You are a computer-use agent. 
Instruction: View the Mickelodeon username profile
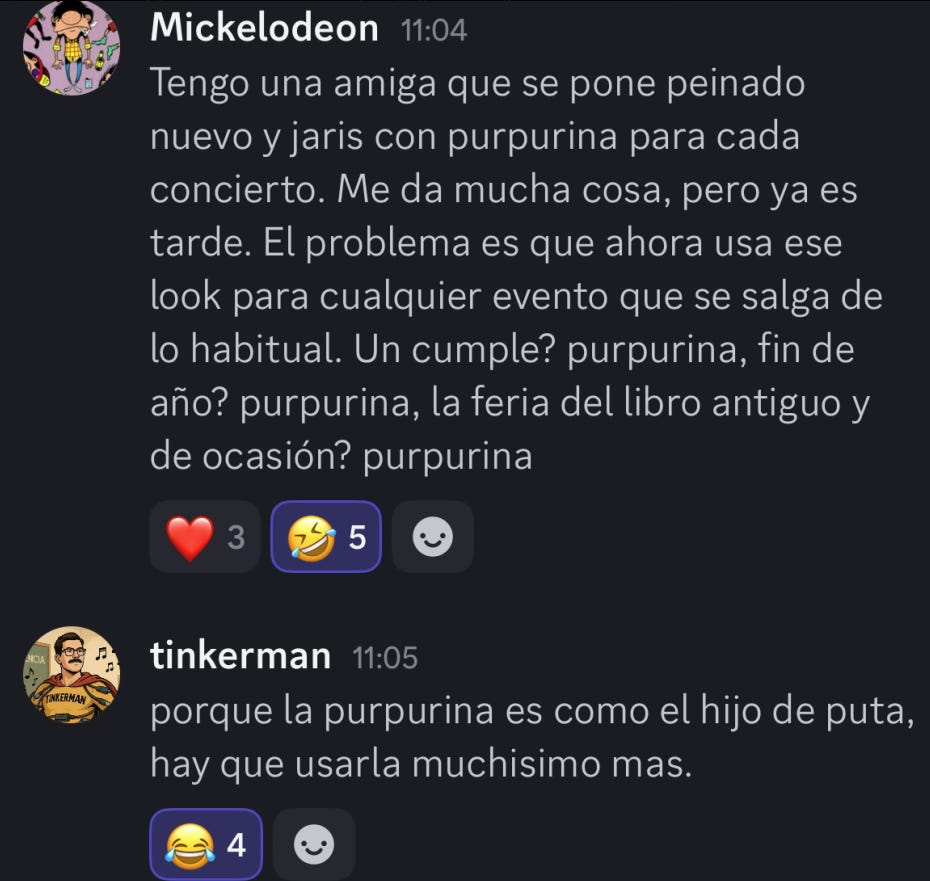pyautogui.click(x=264, y=28)
